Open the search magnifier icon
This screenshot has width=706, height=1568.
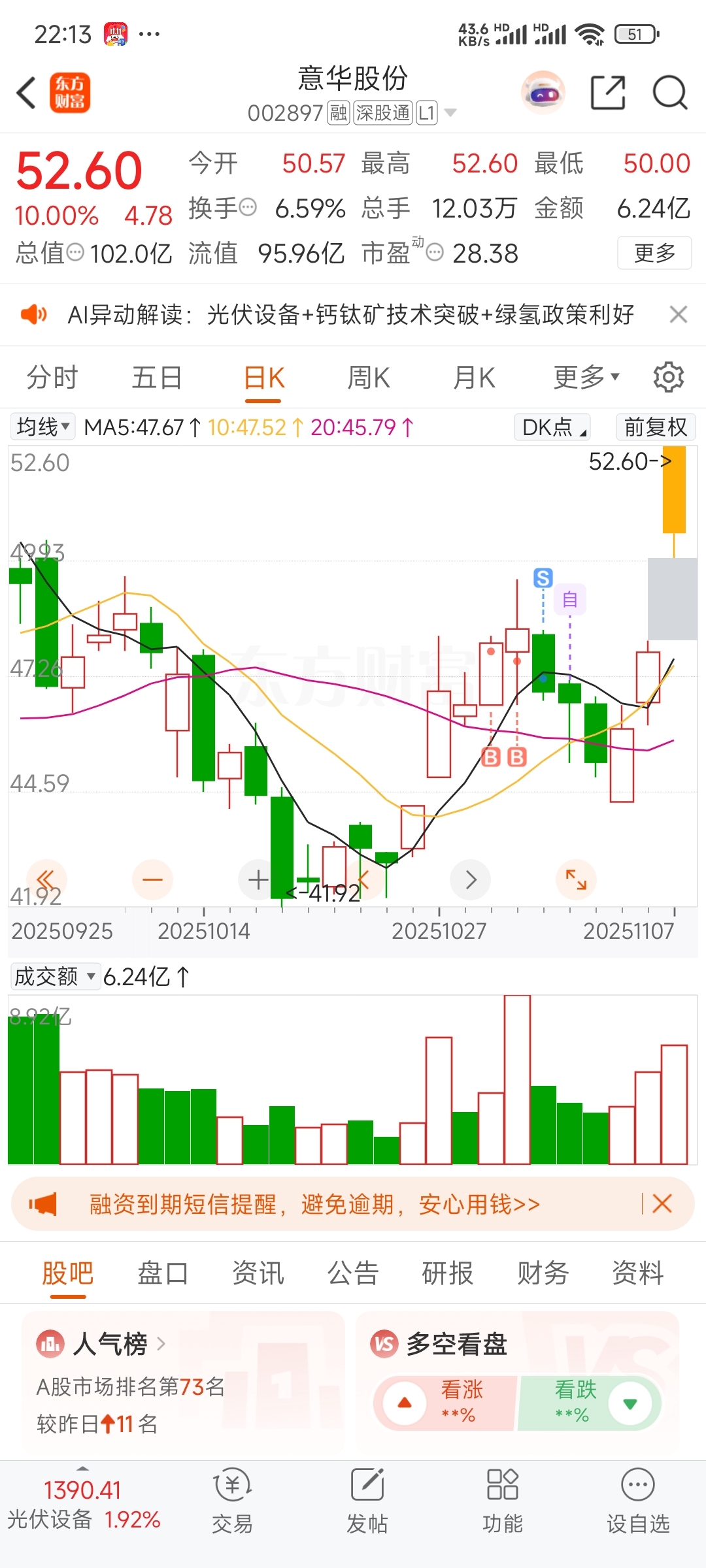pyautogui.click(x=670, y=93)
